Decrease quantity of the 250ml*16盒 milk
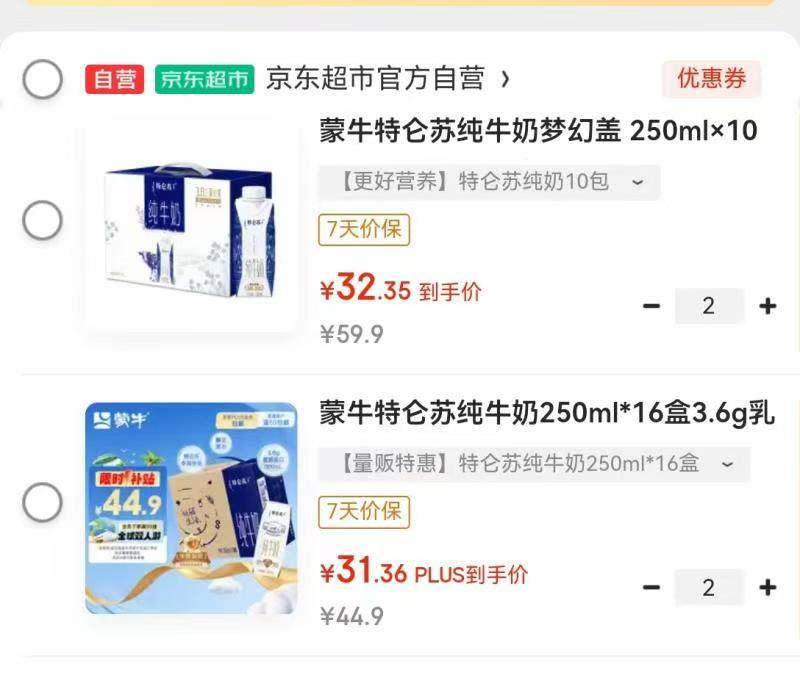 (x=651, y=587)
